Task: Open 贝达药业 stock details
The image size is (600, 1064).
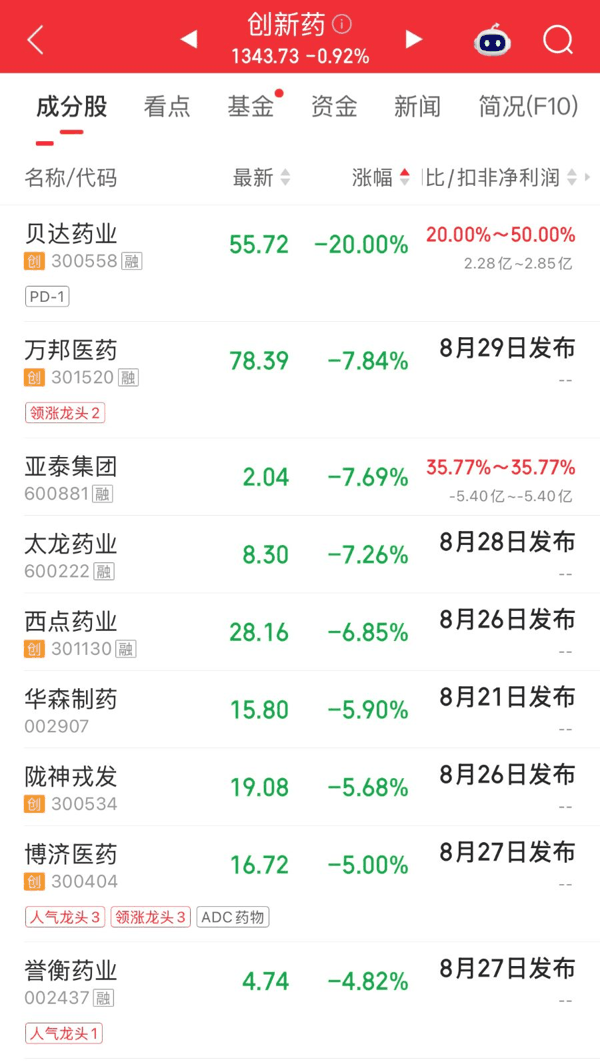Action: (300, 263)
